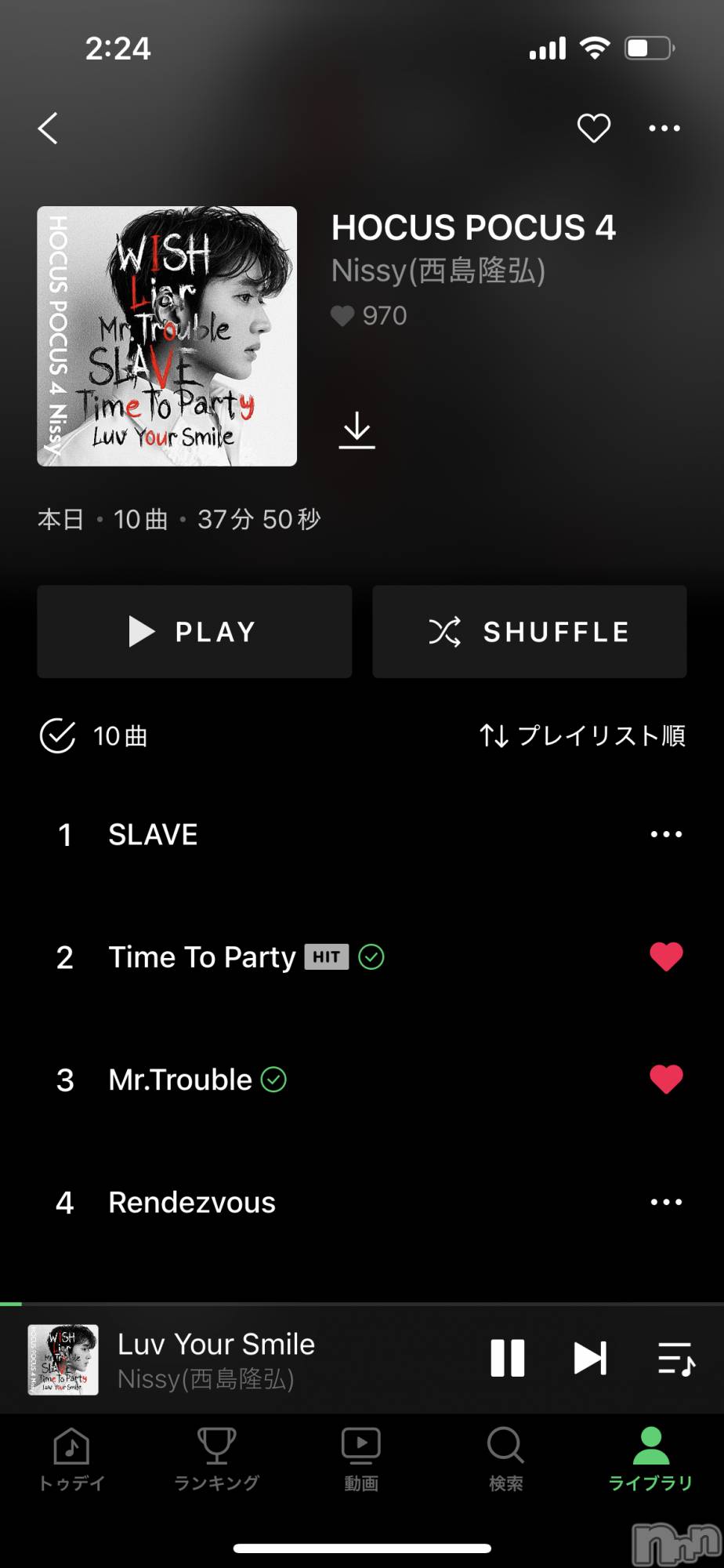Screen dimensions: 724x1568
Task: Open the play queue
Action: [675, 1358]
